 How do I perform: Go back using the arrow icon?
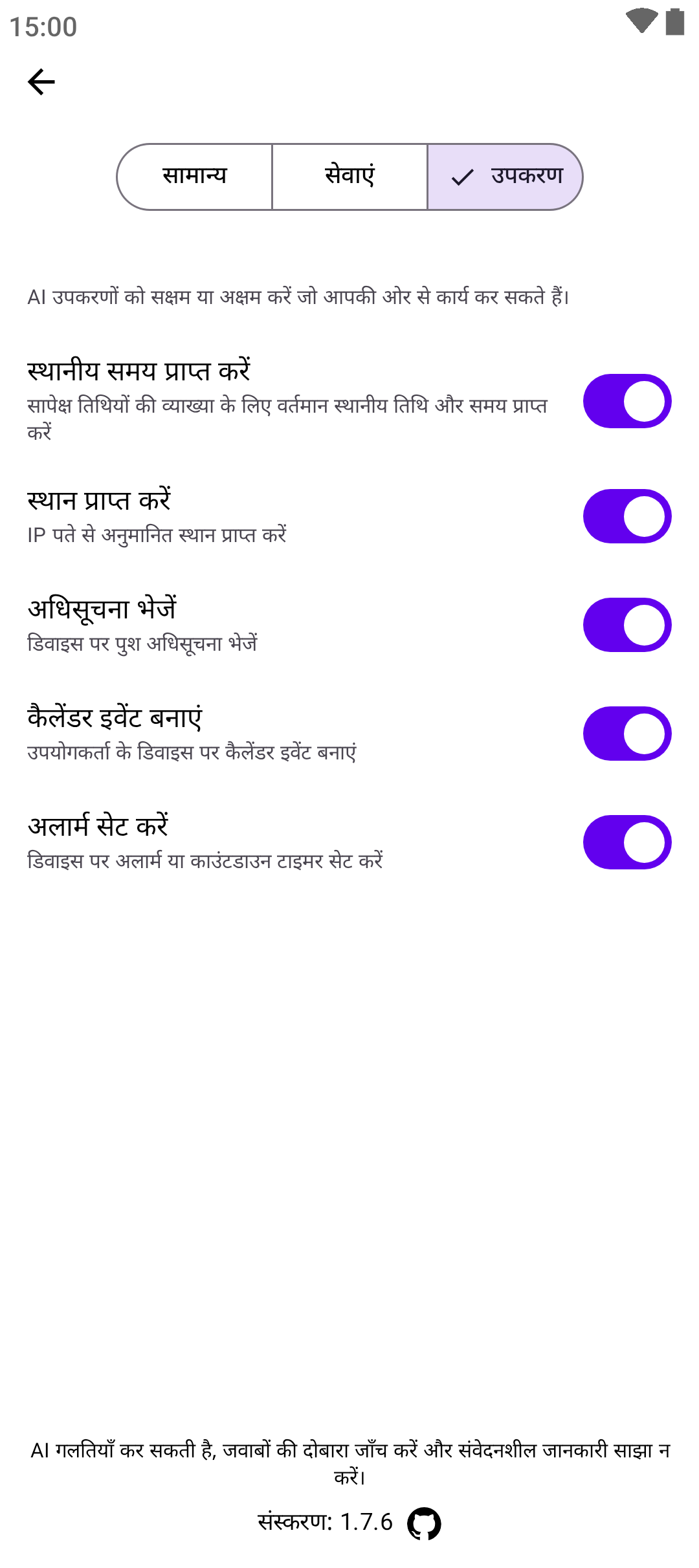coord(41,82)
